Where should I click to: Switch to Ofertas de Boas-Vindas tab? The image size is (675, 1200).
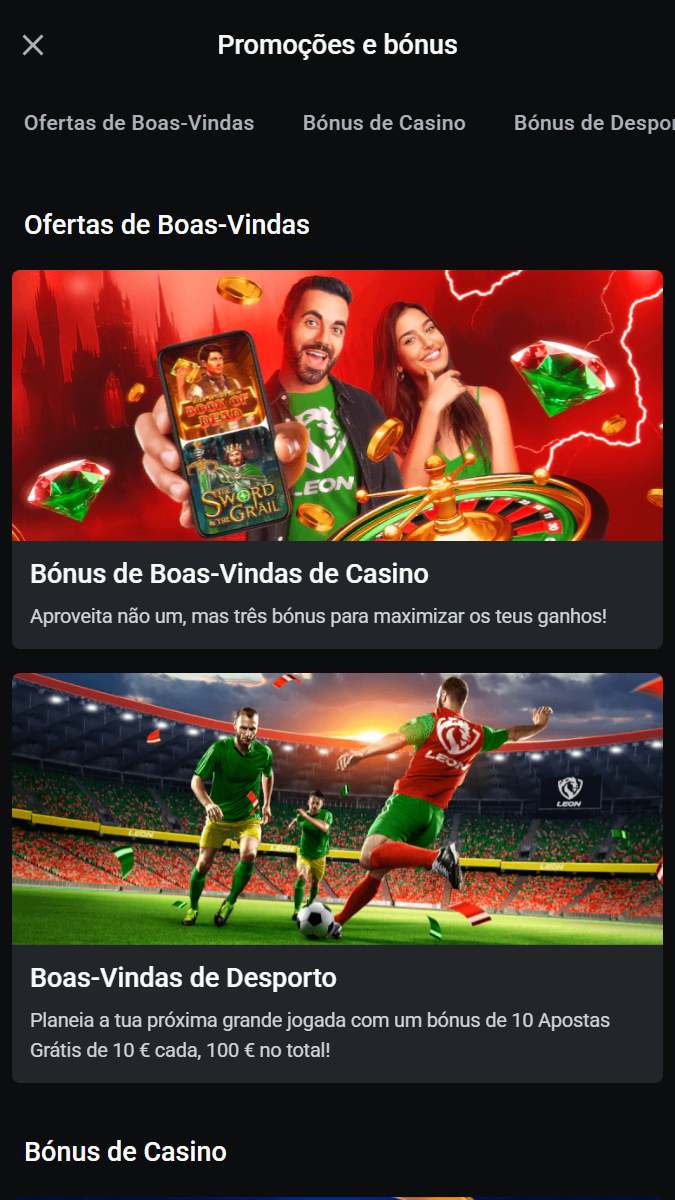(x=139, y=123)
